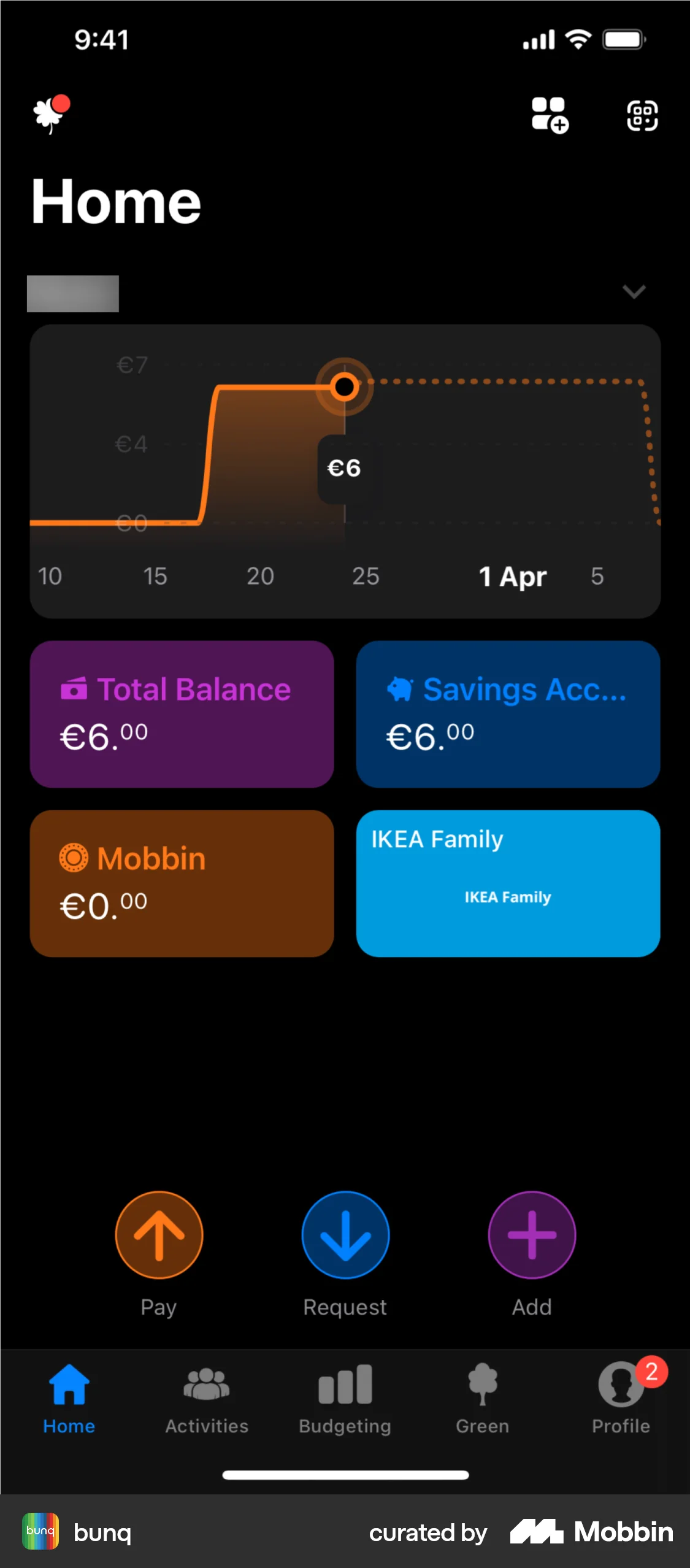
Task: Expand the account selector chevron
Action: (x=634, y=293)
